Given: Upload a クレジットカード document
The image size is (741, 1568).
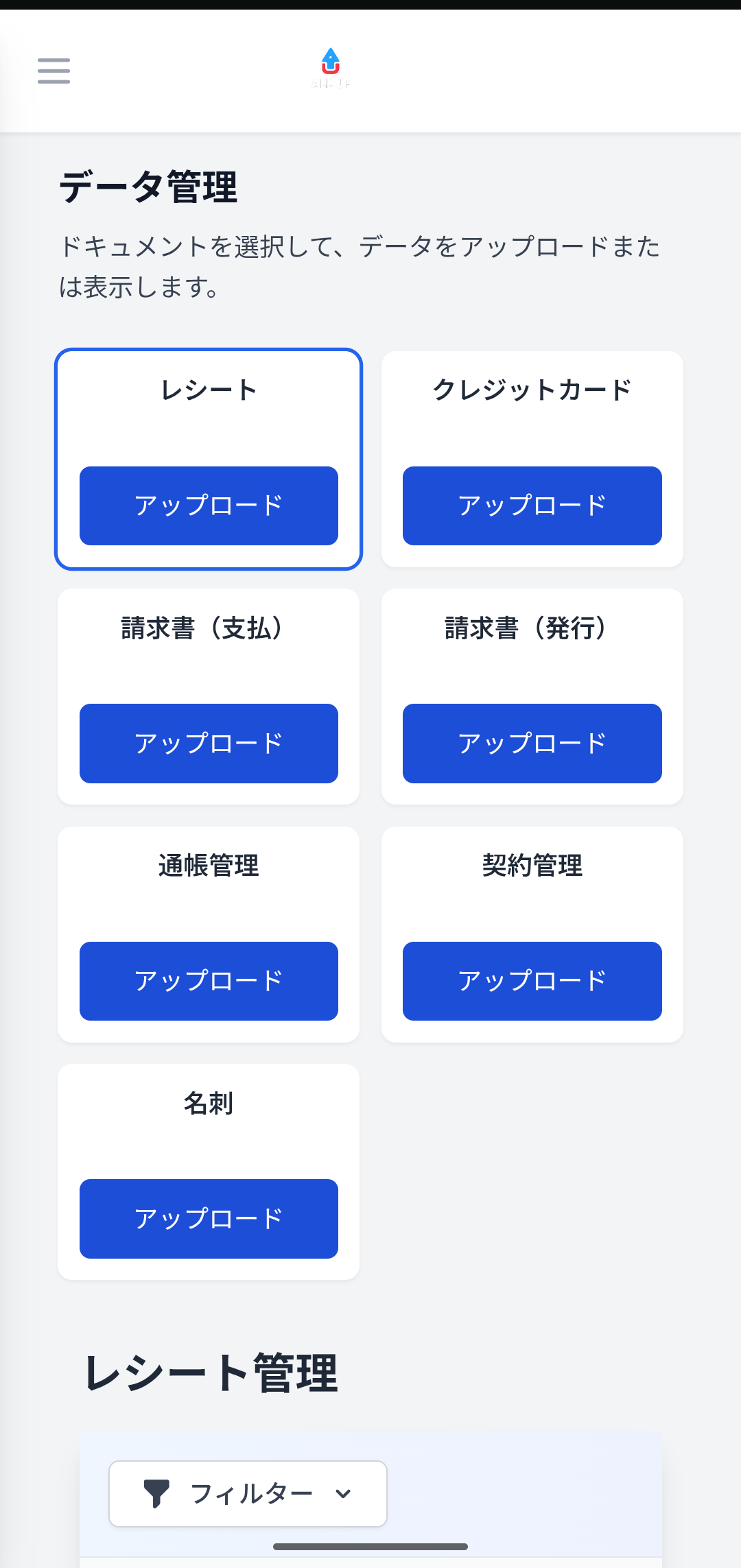Looking at the screenshot, I should 532,506.
